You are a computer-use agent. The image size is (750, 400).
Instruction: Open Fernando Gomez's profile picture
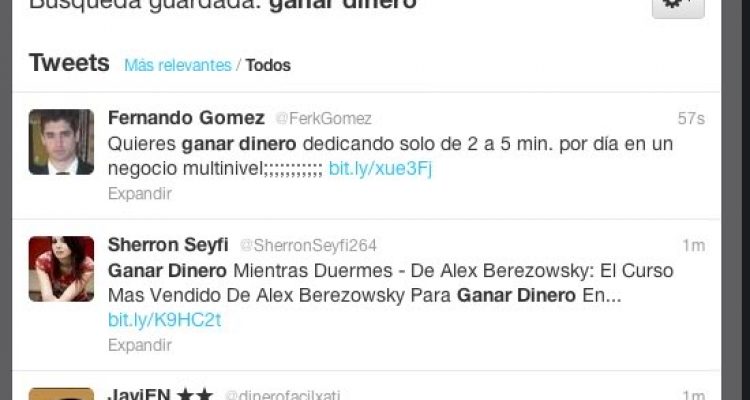(x=61, y=142)
